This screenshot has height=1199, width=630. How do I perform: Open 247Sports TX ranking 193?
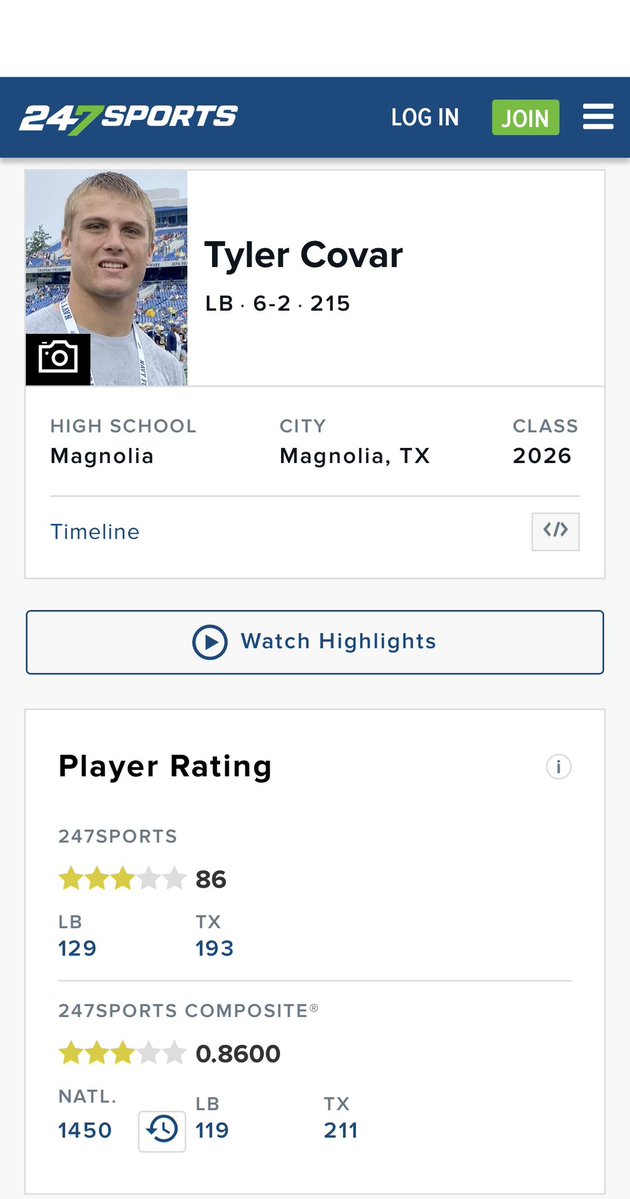[215, 948]
